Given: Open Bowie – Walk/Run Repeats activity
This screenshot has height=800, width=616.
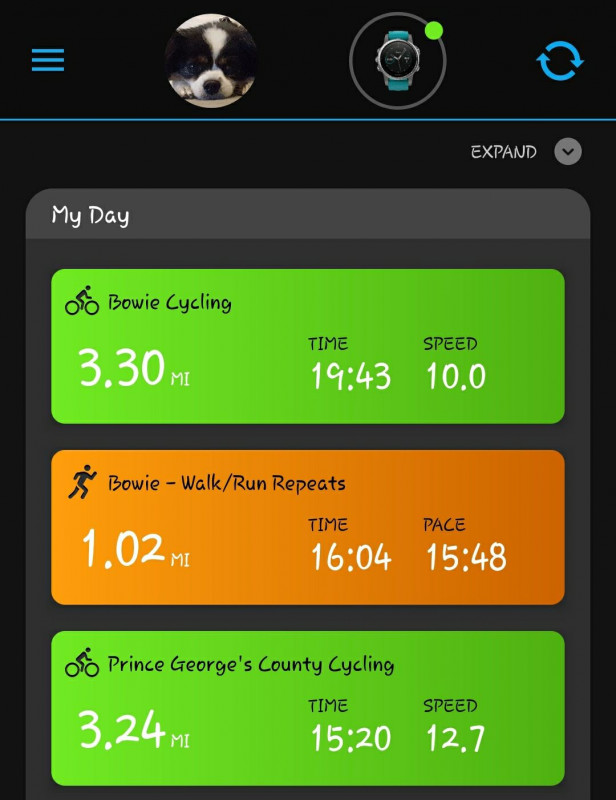Looking at the screenshot, I should [x=308, y=527].
